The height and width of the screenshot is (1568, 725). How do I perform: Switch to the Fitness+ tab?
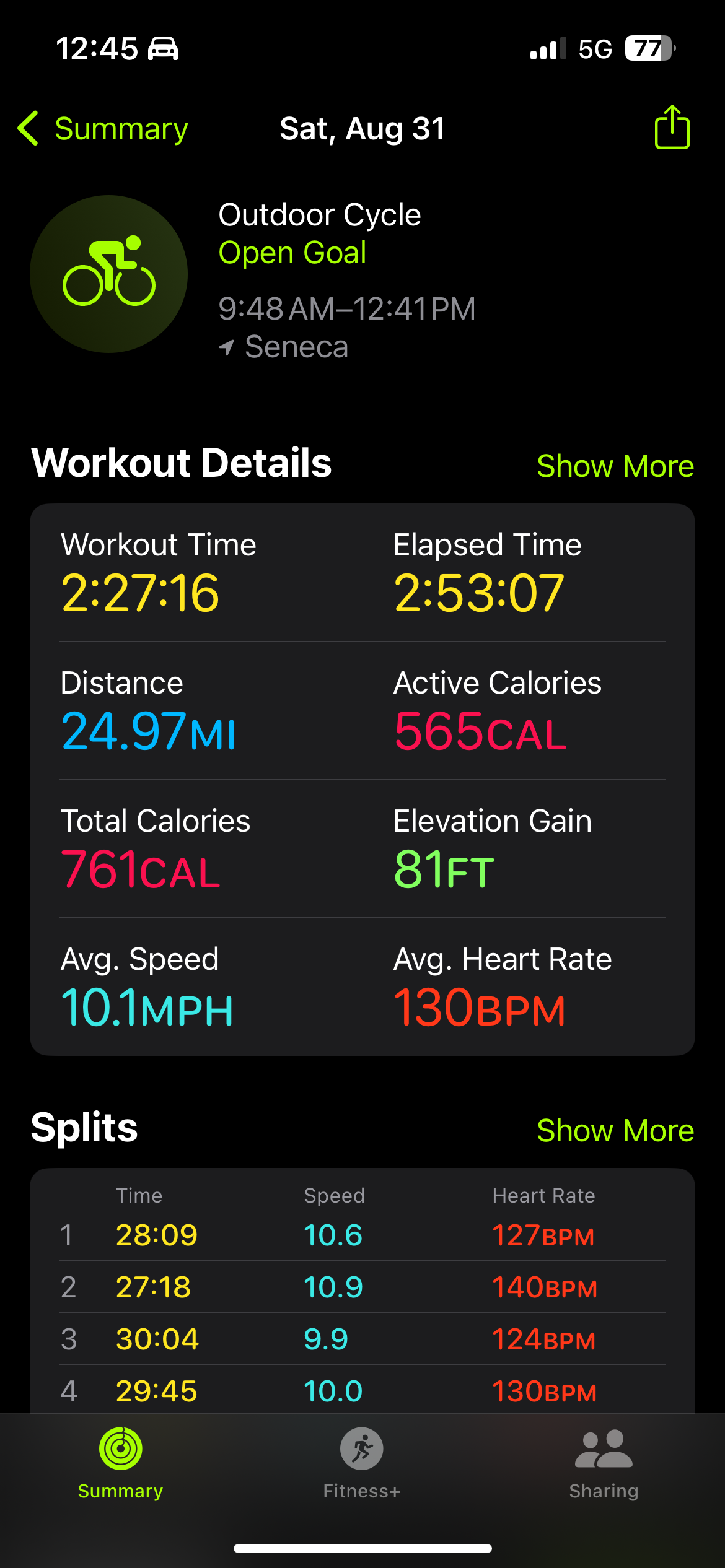pos(362,1464)
